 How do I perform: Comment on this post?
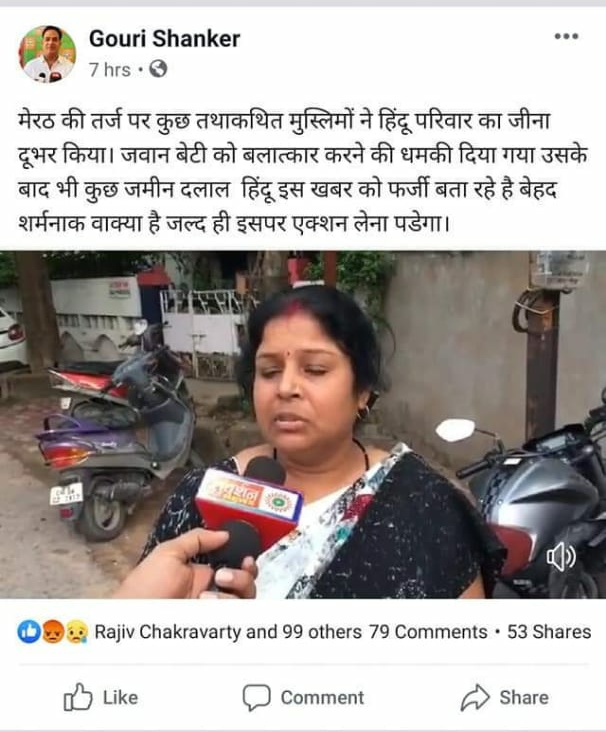(x=303, y=697)
